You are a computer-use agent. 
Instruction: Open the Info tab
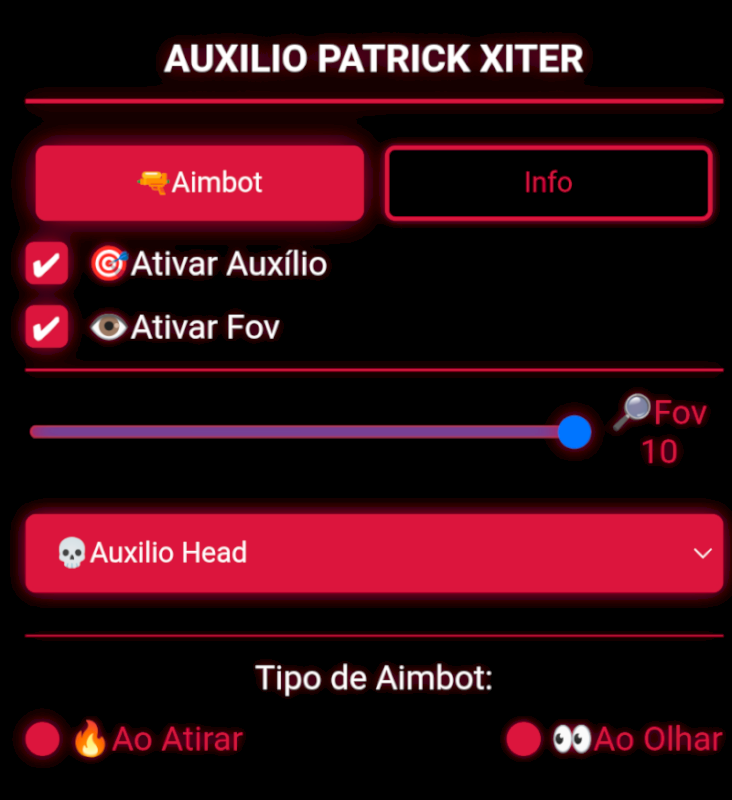click(548, 183)
